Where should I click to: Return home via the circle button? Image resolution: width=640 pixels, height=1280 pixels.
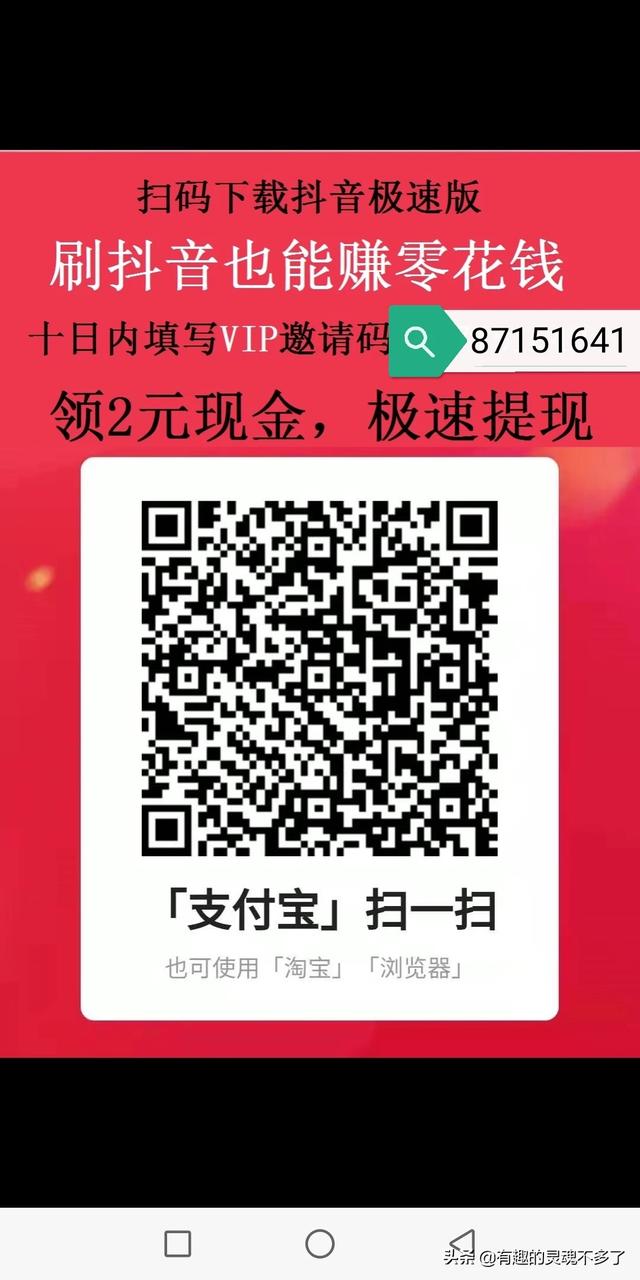tap(320, 1243)
